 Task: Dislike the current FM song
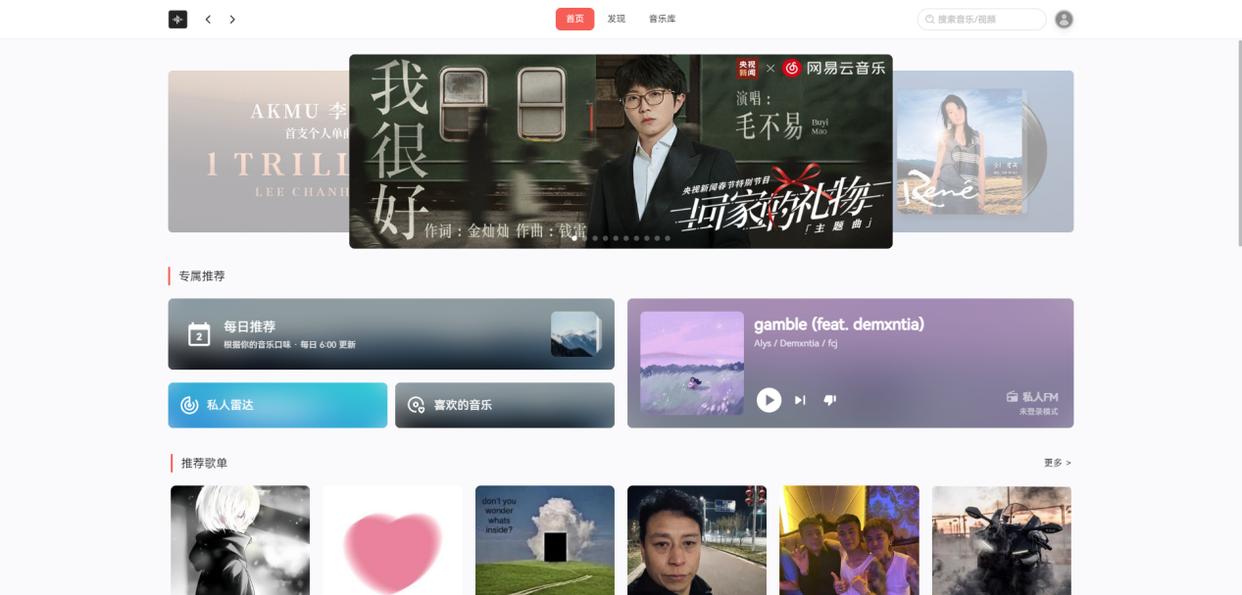point(829,400)
